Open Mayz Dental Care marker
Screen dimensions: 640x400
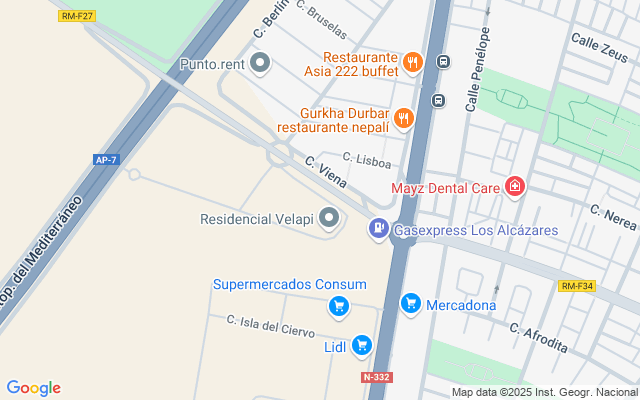(515, 187)
